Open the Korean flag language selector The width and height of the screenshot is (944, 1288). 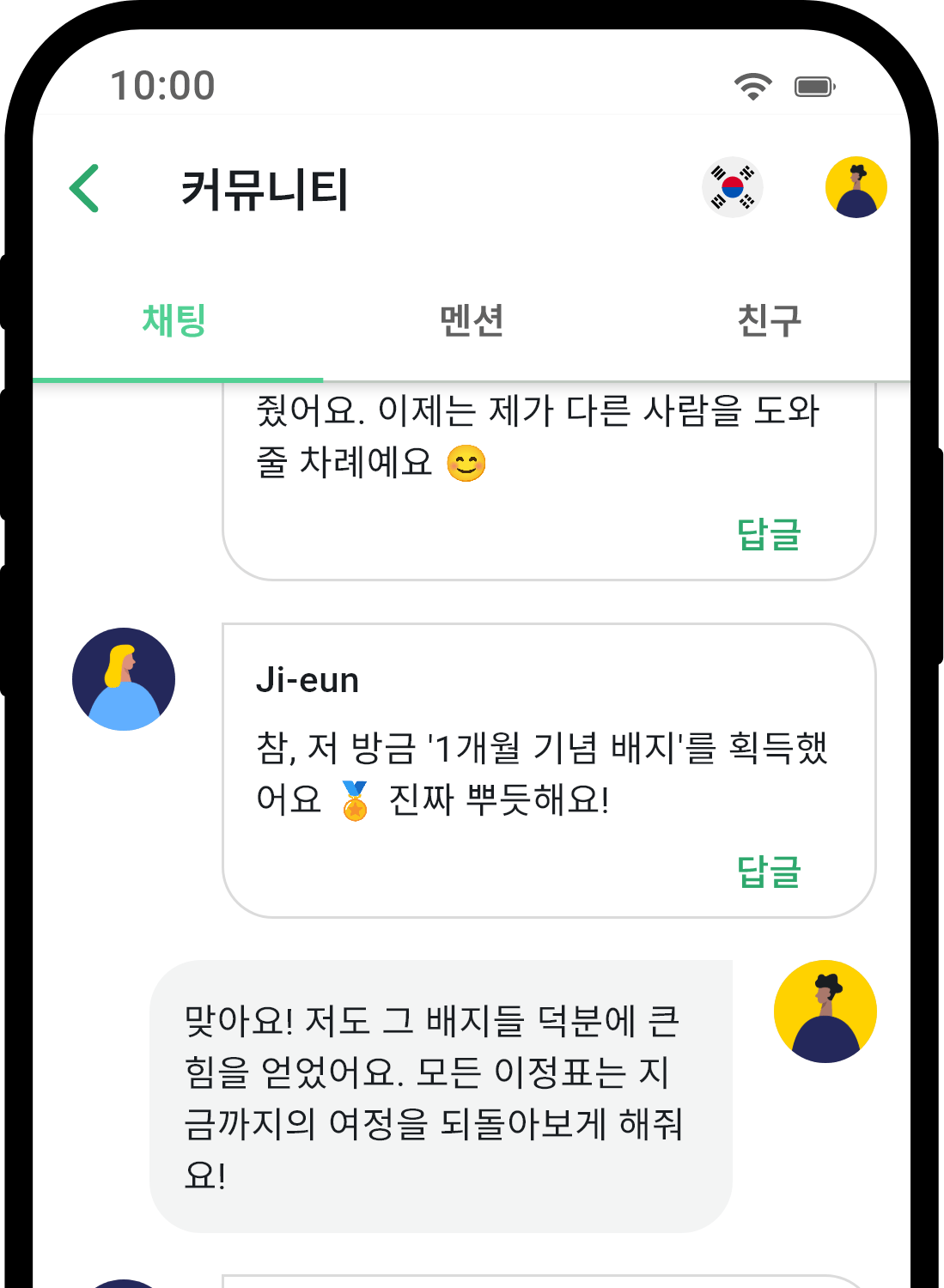tap(732, 187)
